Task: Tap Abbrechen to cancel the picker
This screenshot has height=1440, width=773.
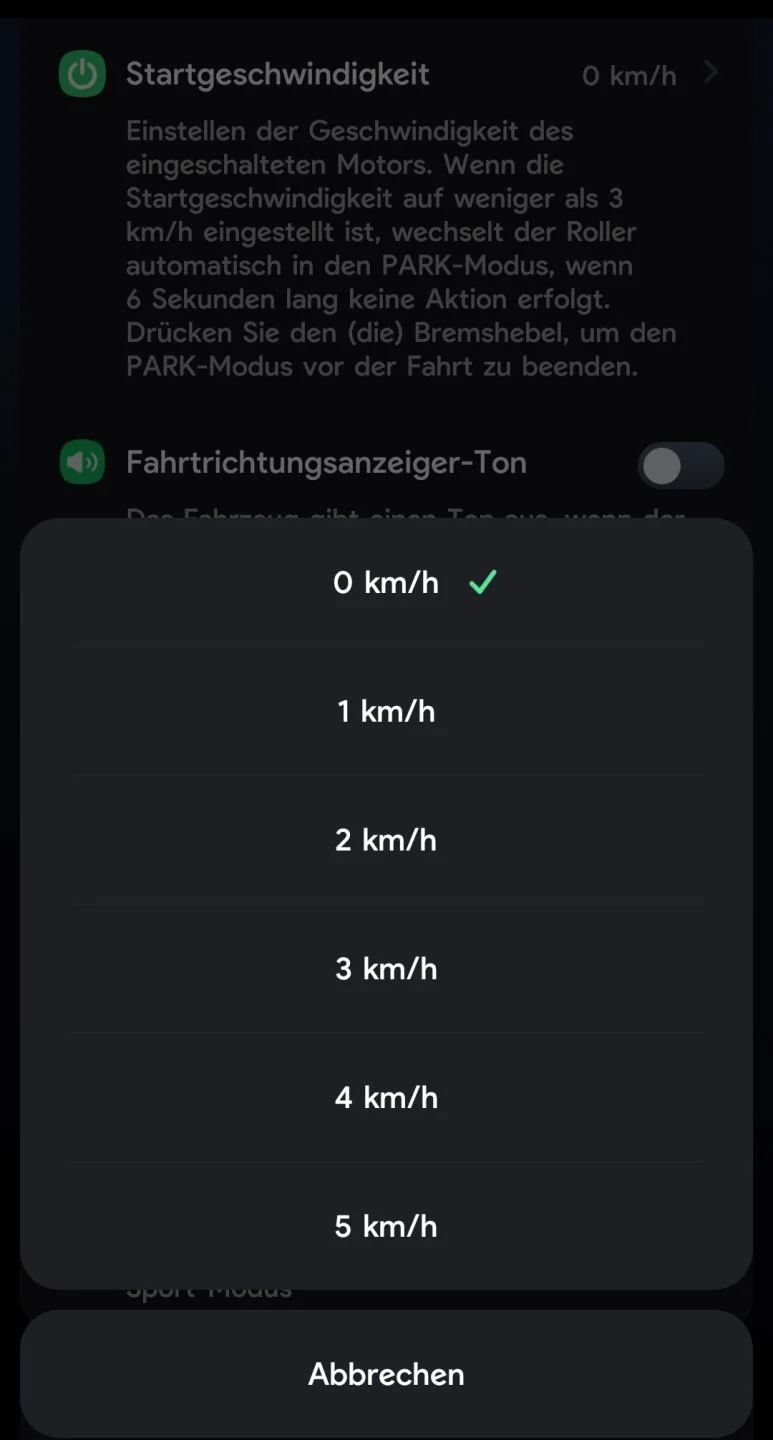Action: coord(386,1374)
